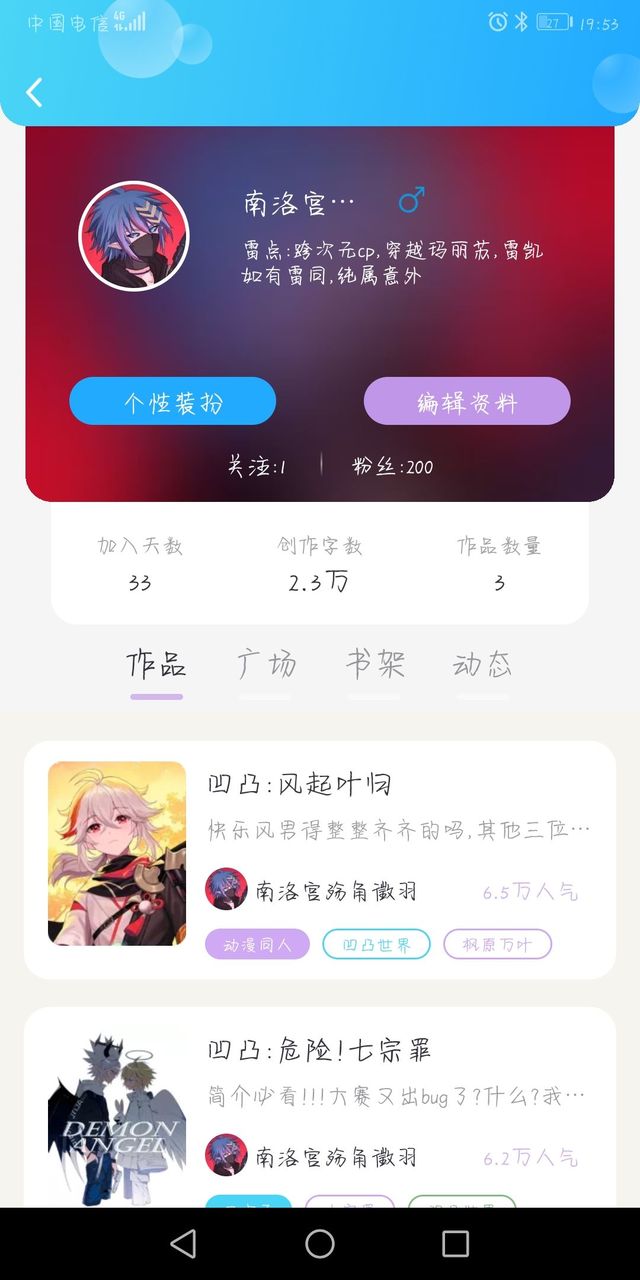Image resolution: width=640 pixels, height=1280 pixels.
Task: Open the system recent apps button
Action: 455,1243
